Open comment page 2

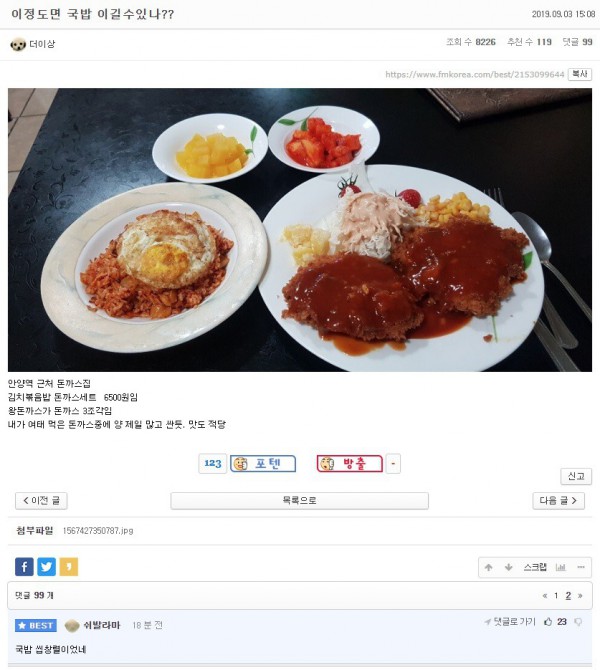[568, 596]
